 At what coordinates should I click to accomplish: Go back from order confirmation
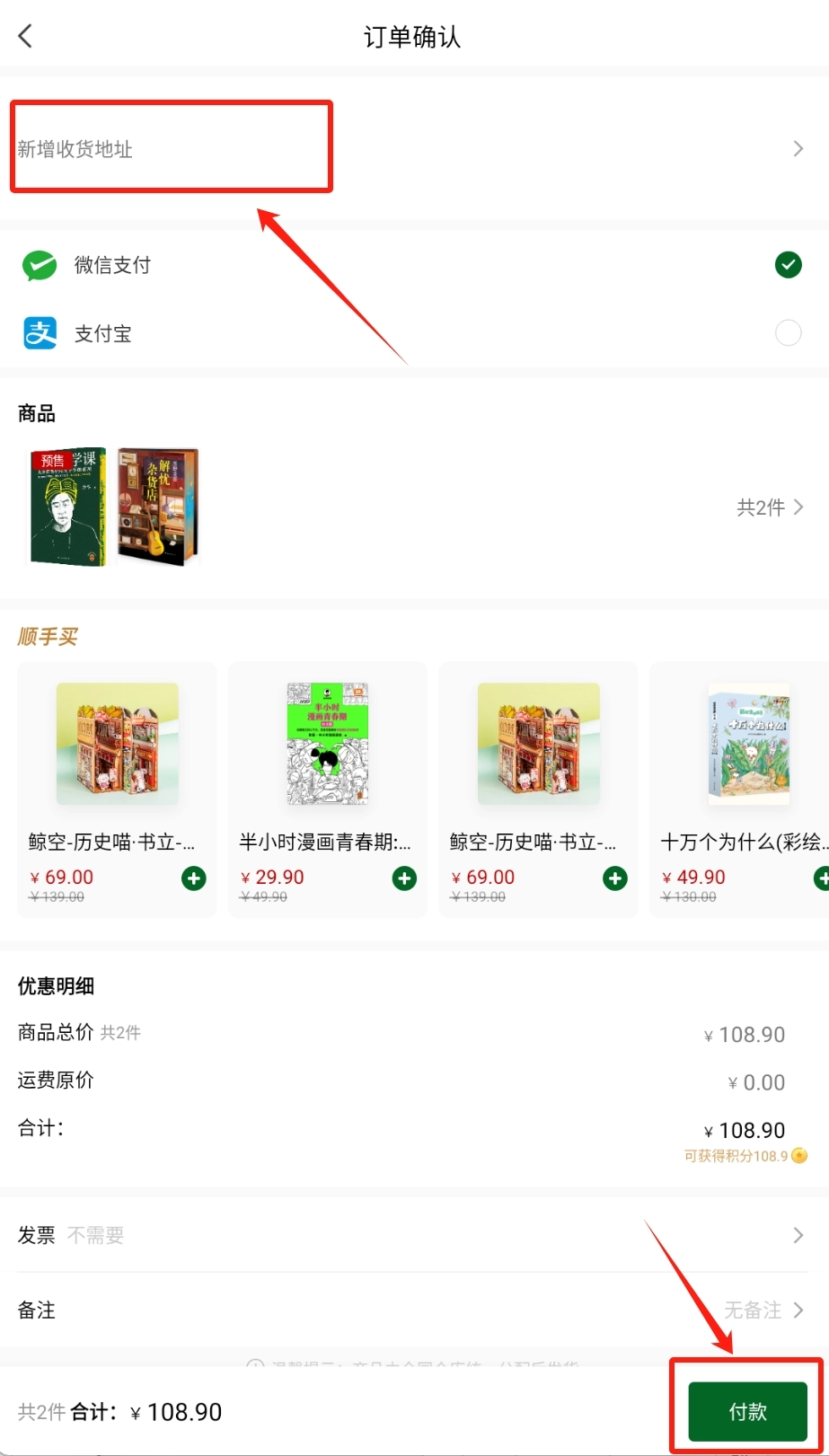25,37
